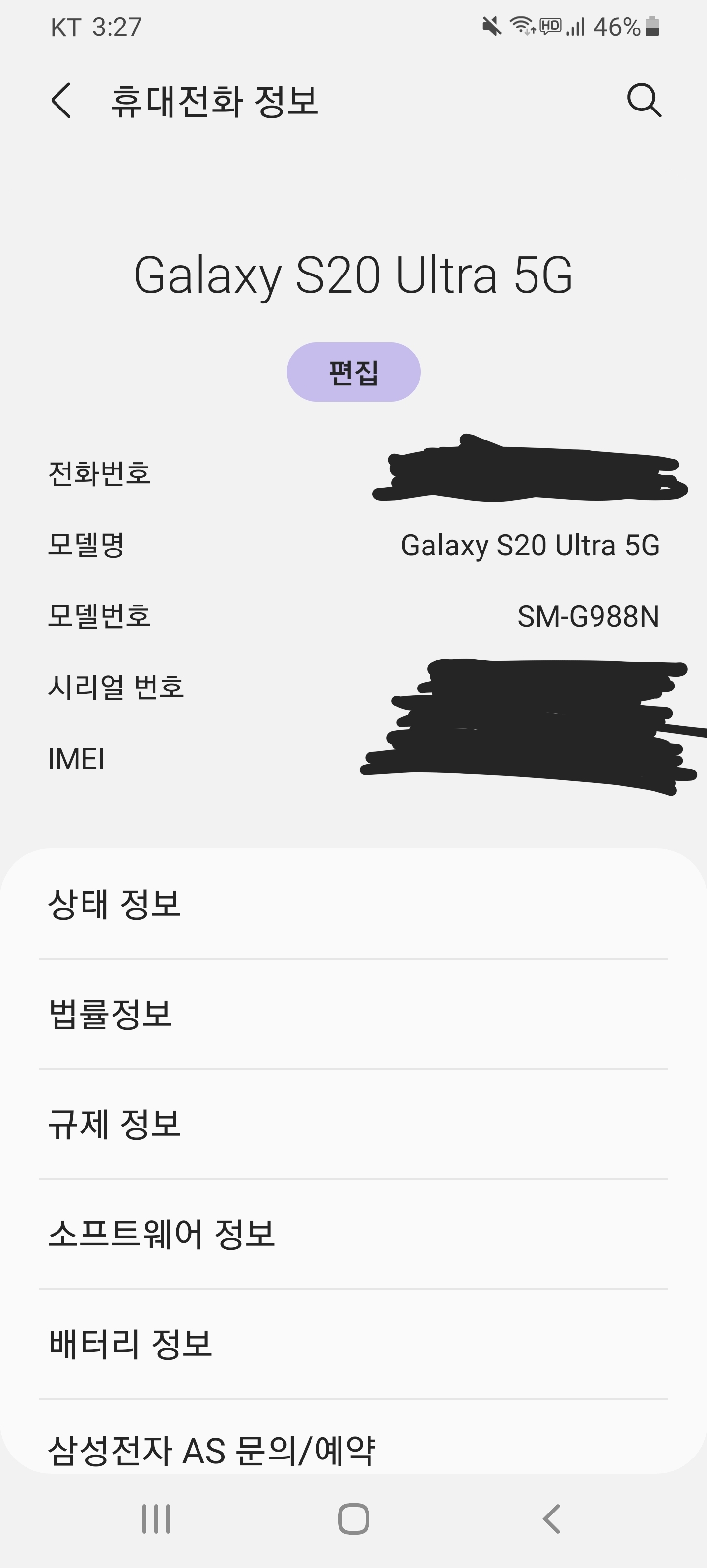Open 규제 정보
707x1568 pixels.
pos(353,1124)
